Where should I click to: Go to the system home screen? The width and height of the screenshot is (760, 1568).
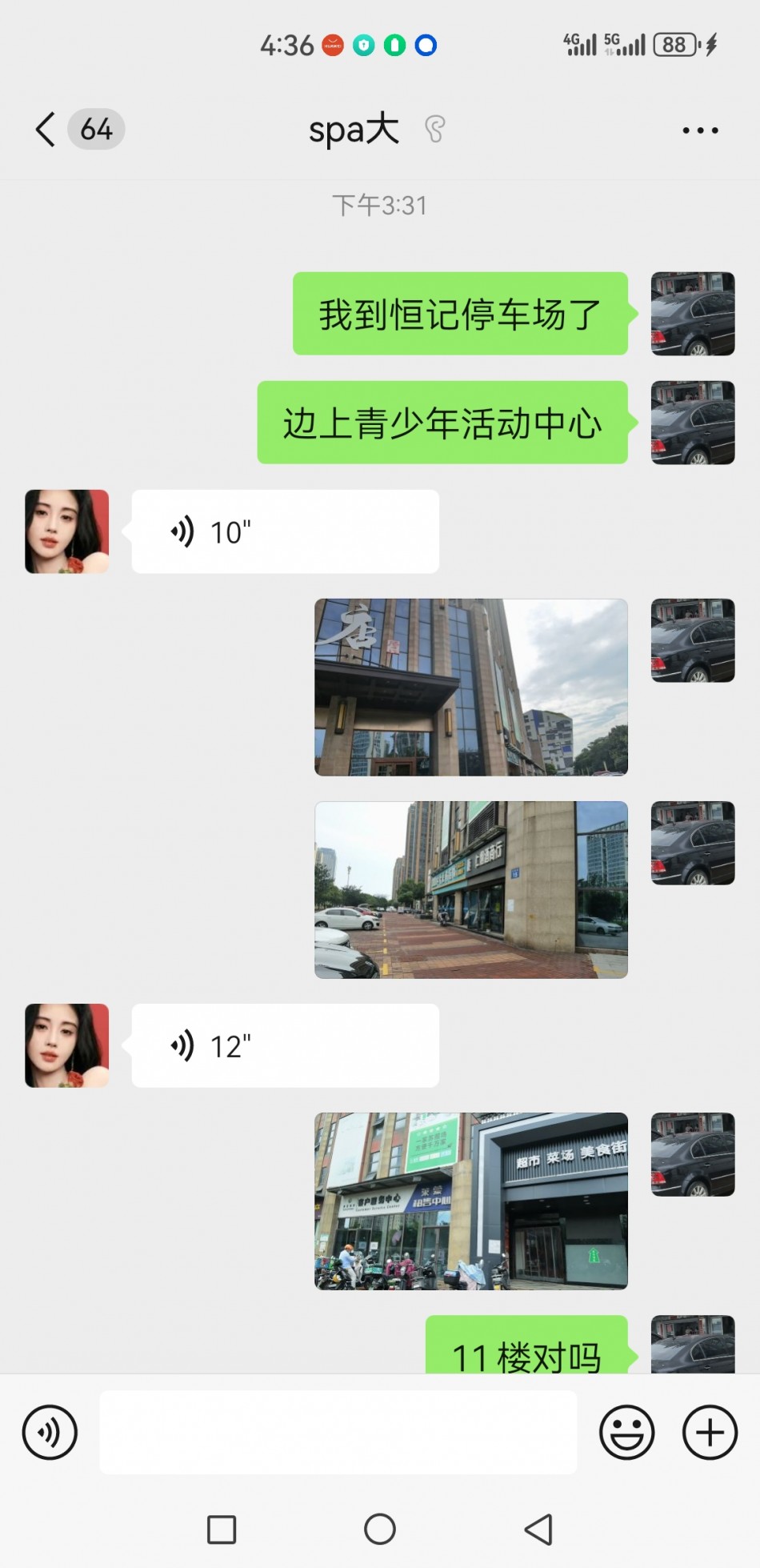coord(380,1529)
